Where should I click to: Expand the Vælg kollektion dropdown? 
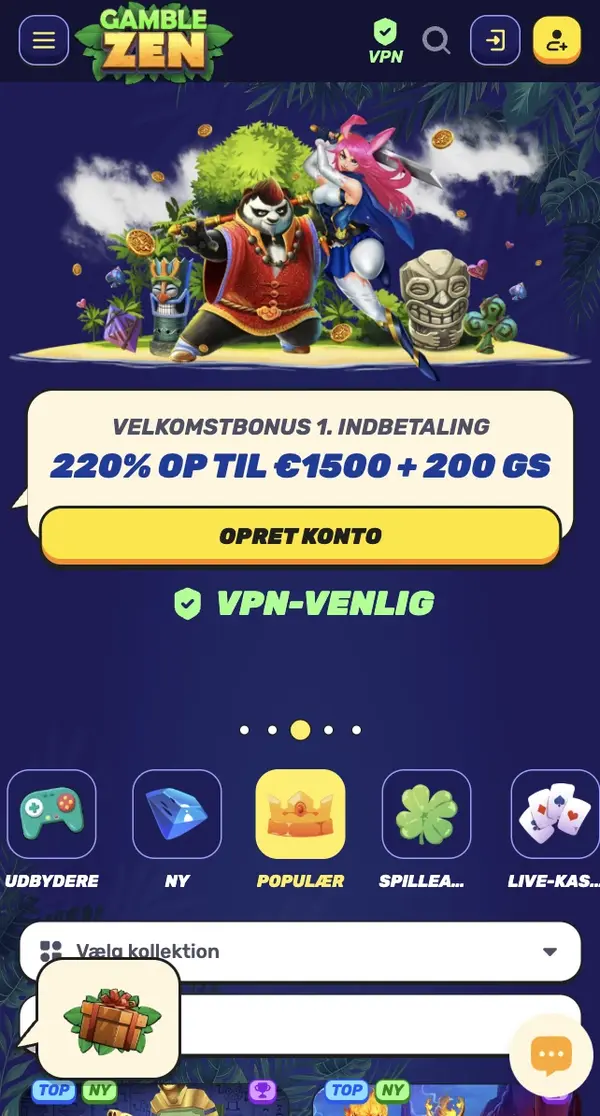pos(300,951)
